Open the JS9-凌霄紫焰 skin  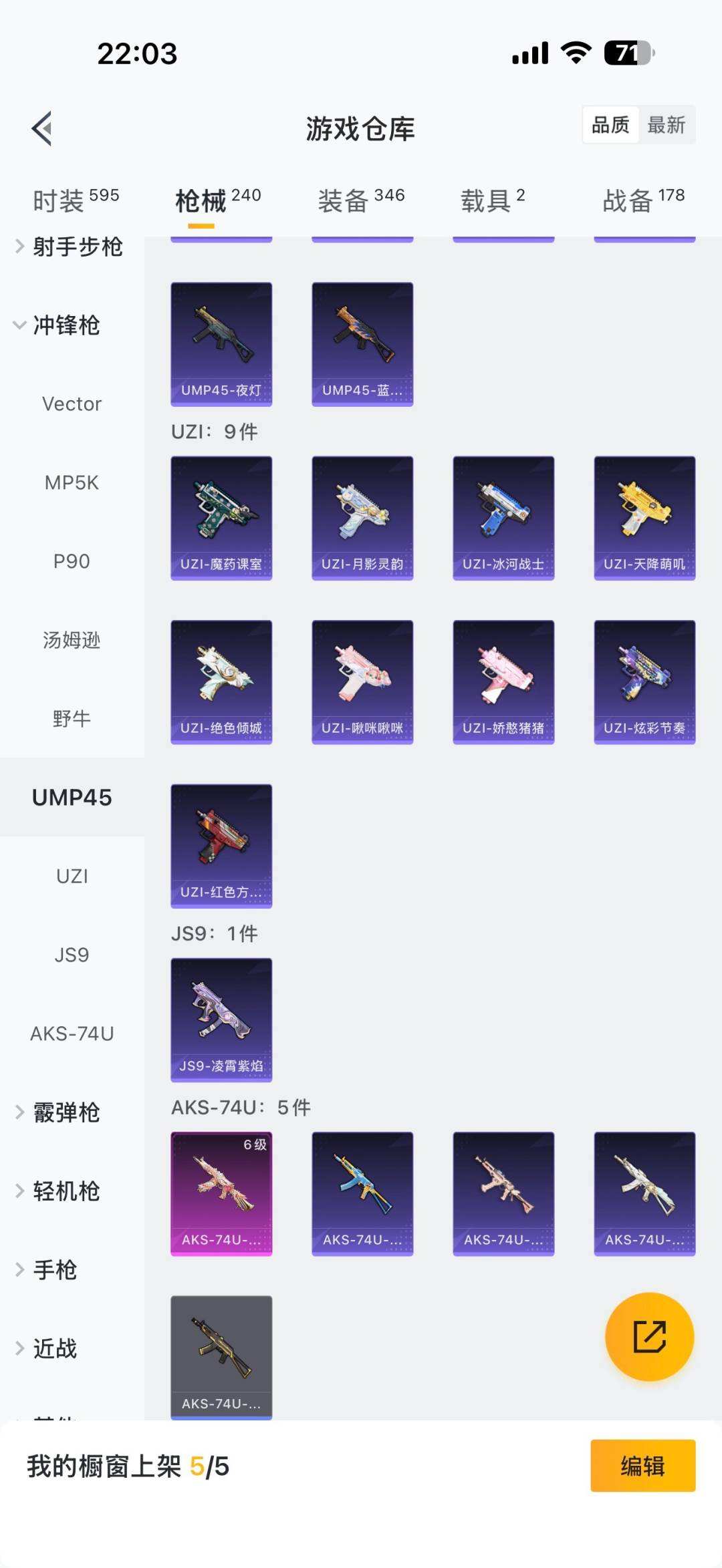point(221,1020)
